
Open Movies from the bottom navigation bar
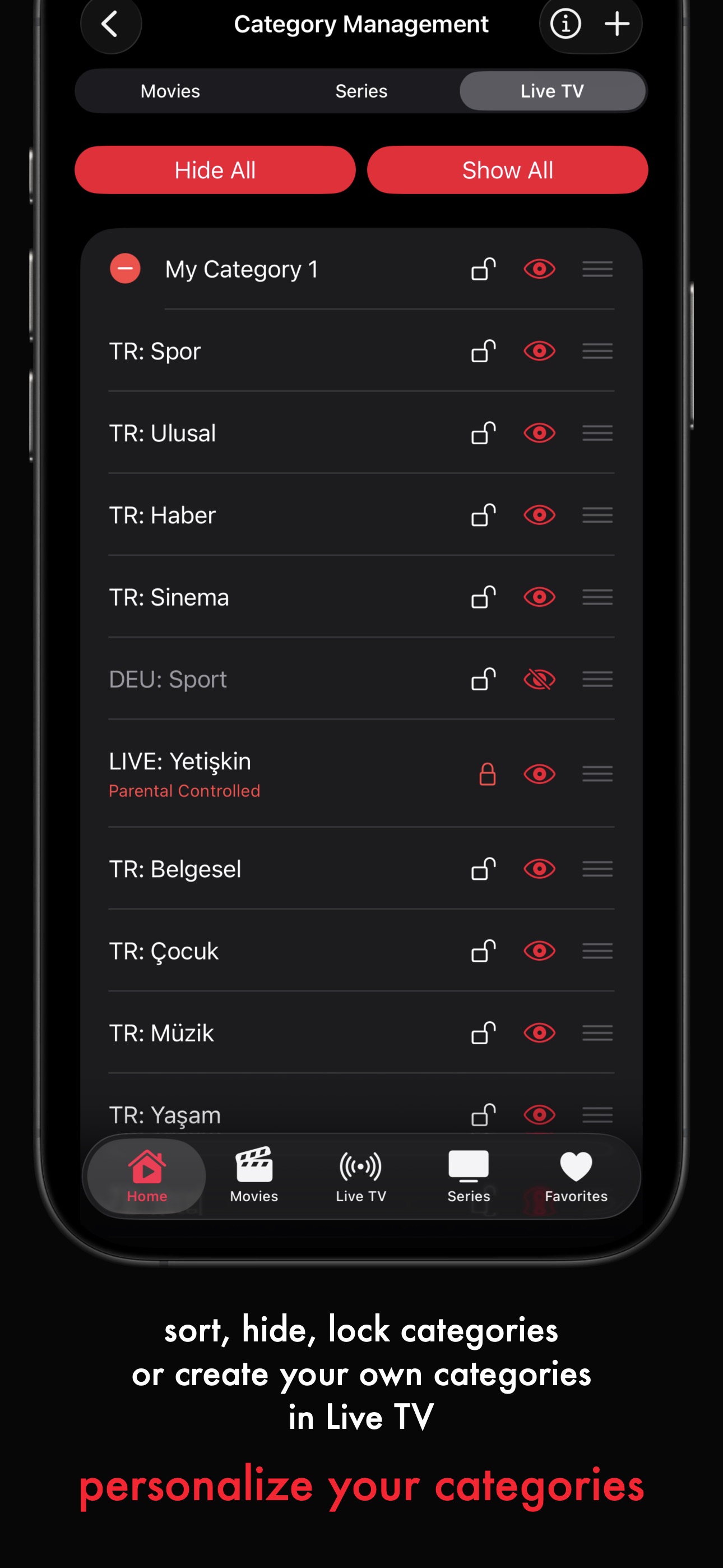(254, 1175)
